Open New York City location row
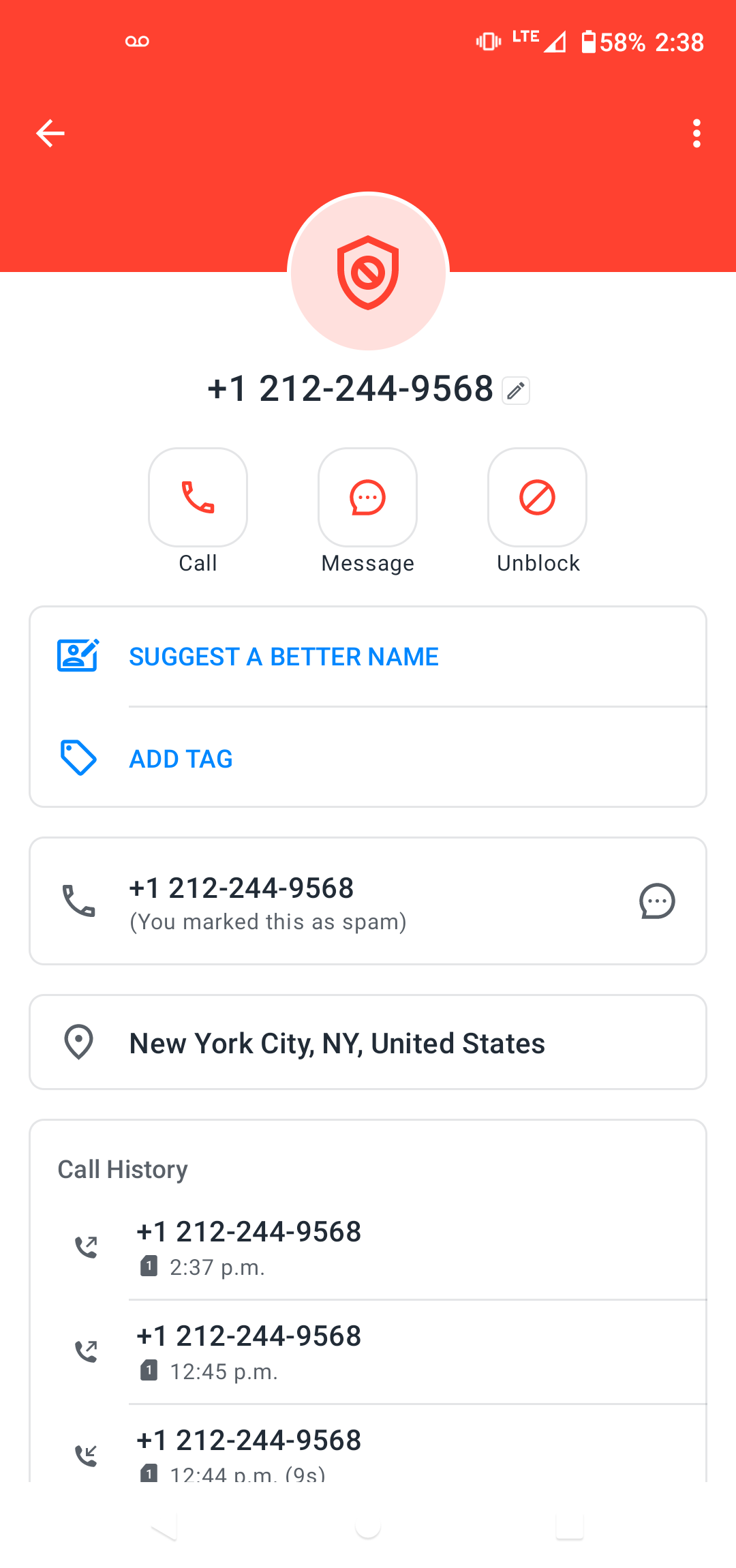The height and width of the screenshot is (1568, 736). coord(368,1042)
